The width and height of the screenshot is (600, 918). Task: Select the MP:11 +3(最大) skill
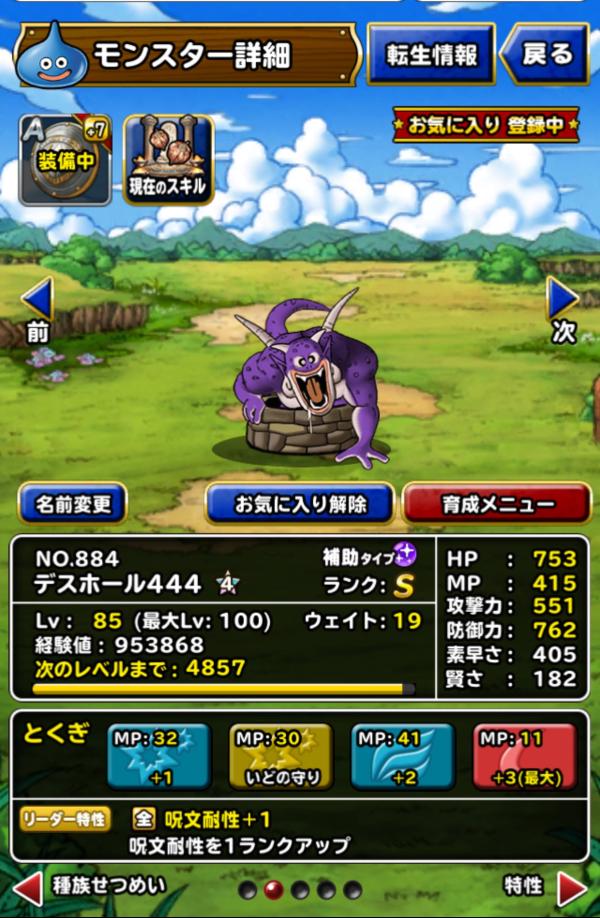coord(524,757)
